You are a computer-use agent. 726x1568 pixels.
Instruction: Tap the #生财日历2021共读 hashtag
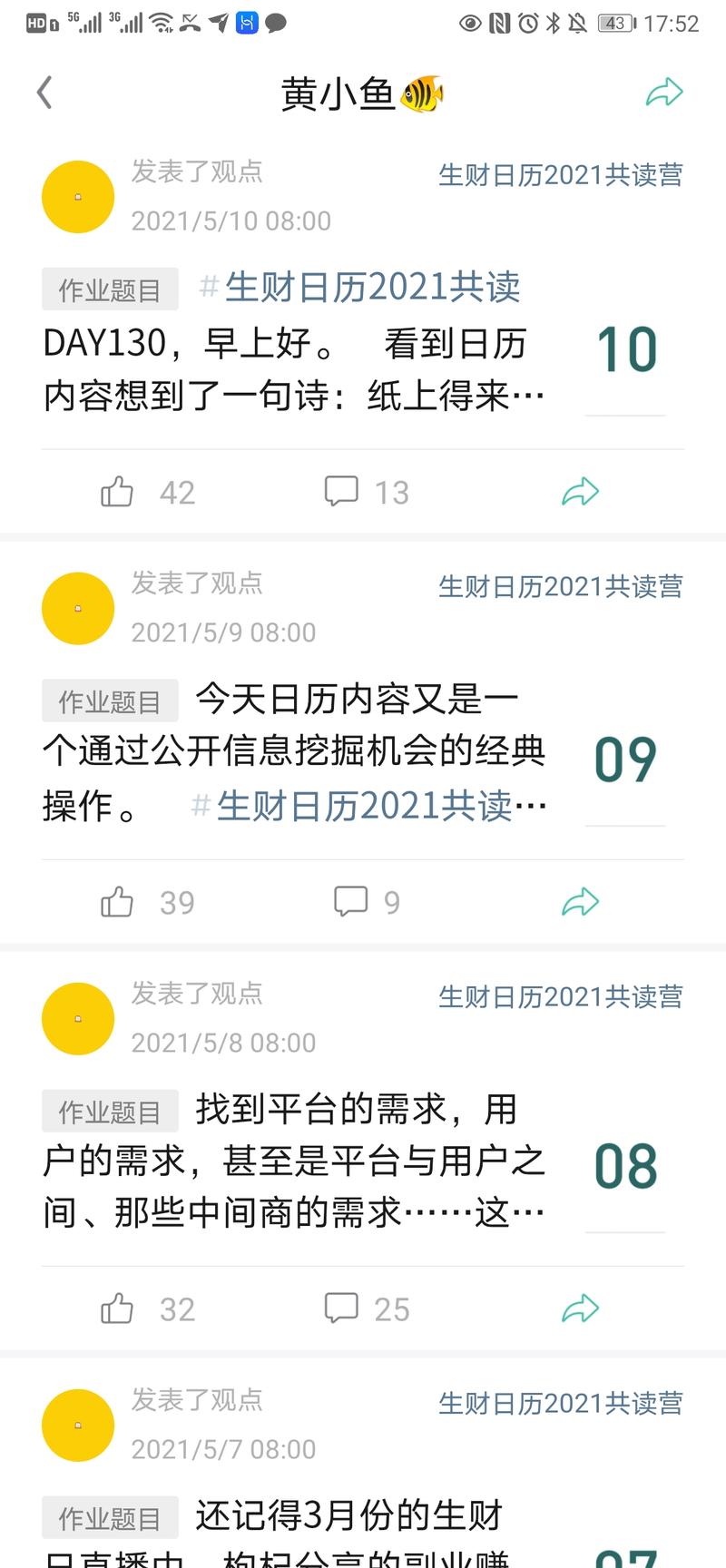tap(361, 288)
